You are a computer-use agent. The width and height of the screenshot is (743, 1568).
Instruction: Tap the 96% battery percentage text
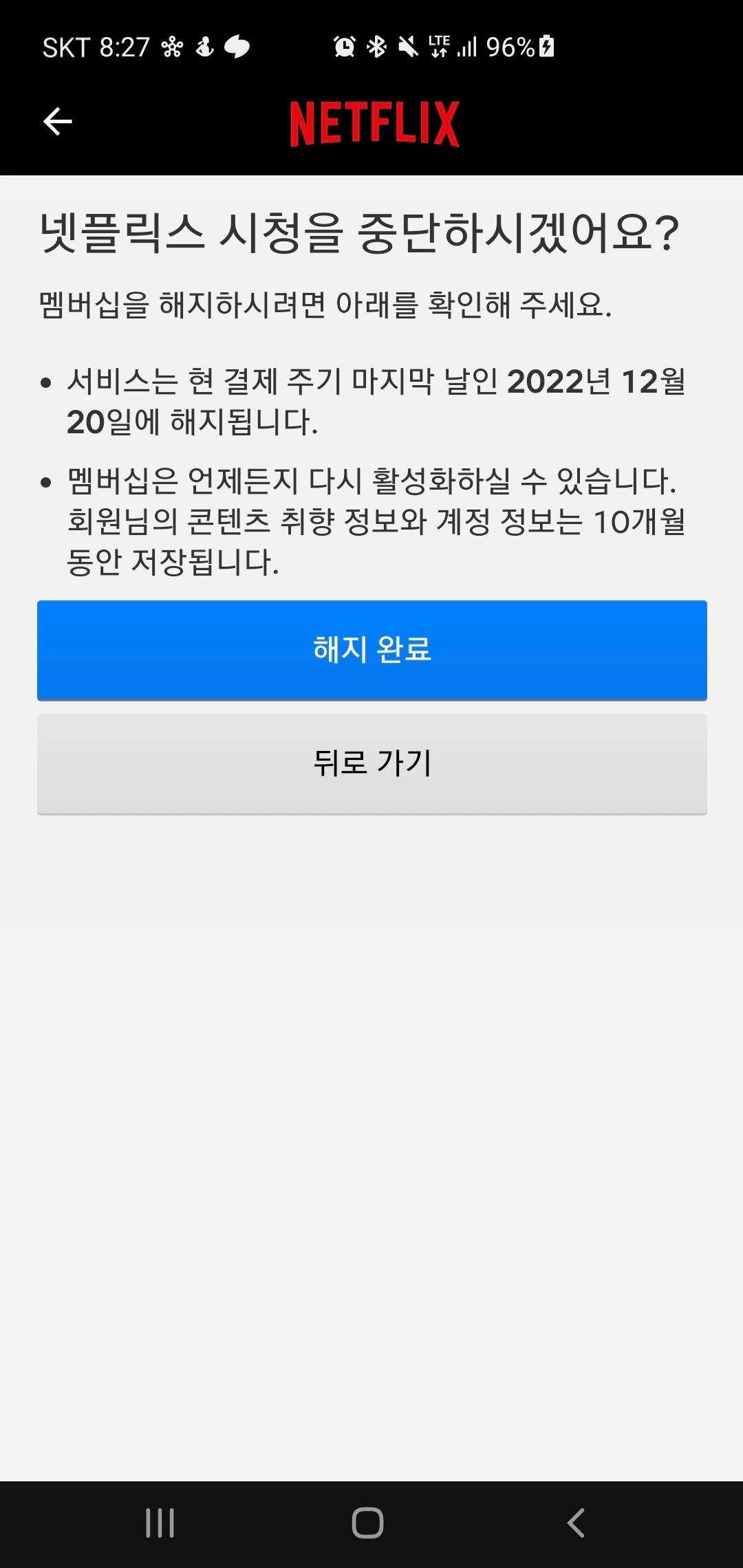510,47
